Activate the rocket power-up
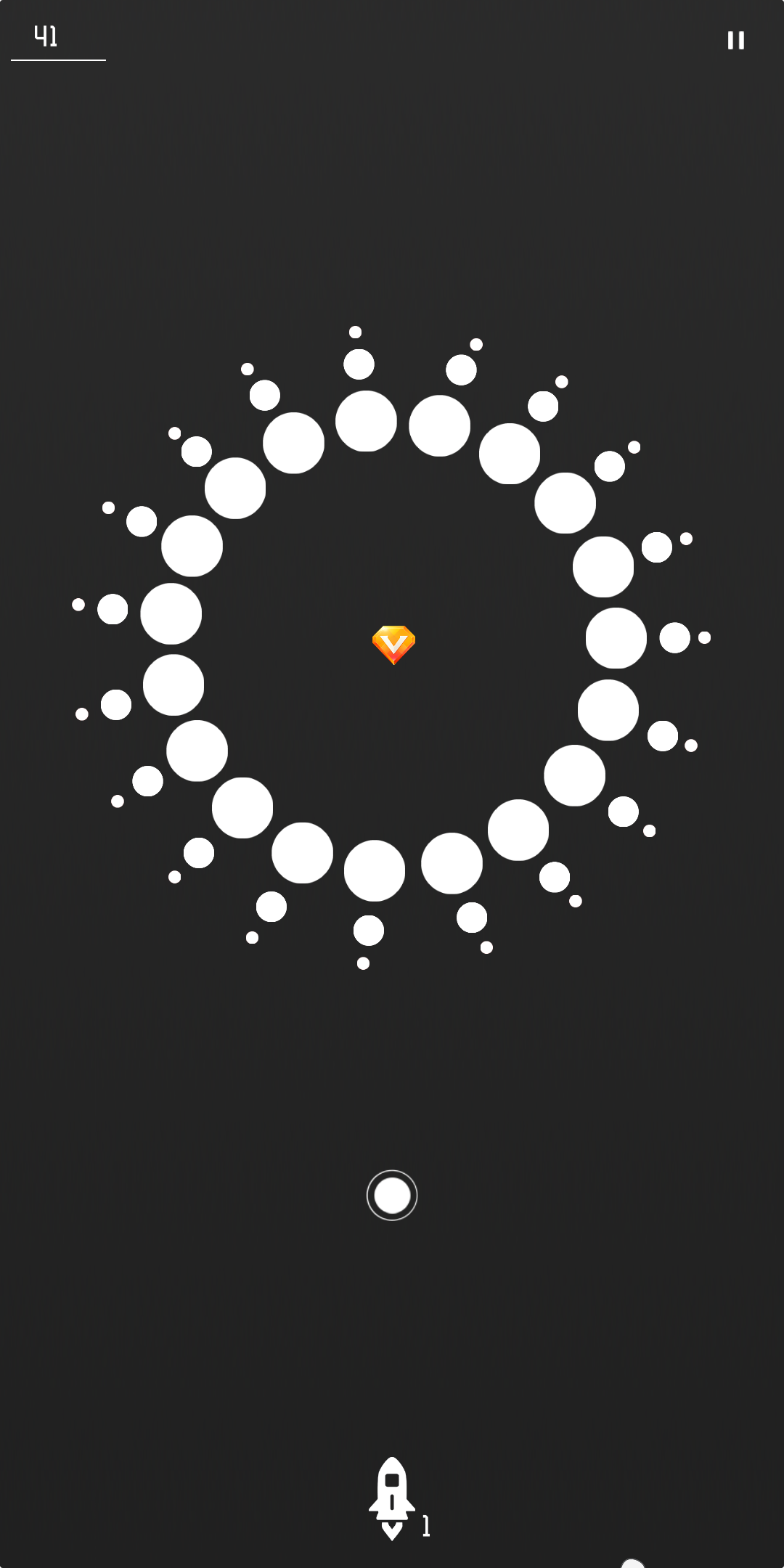Image resolution: width=784 pixels, height=1568 pixels. (x=392, y=1498)
